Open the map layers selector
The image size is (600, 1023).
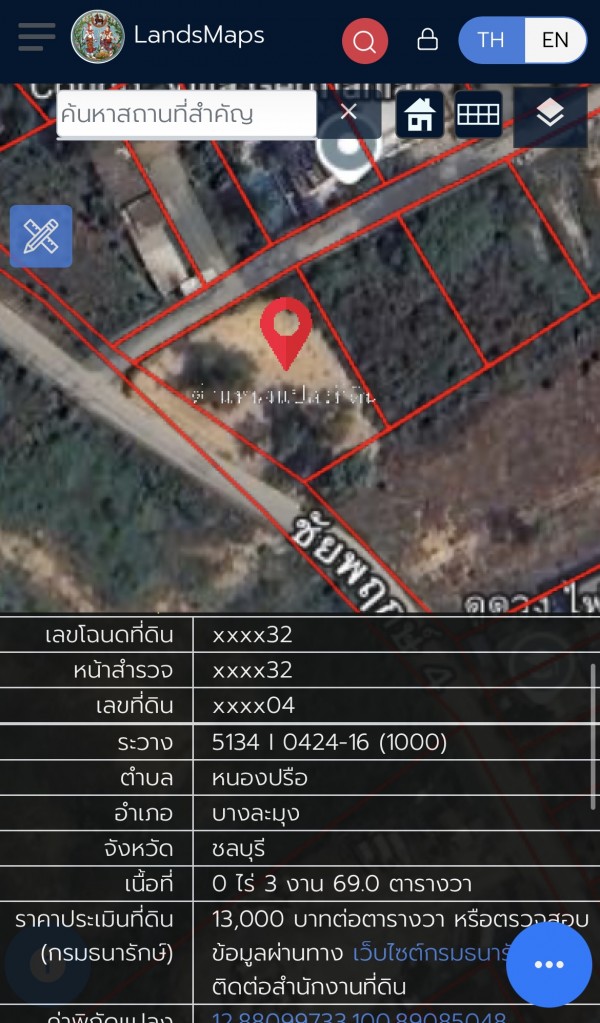[549, 115]
